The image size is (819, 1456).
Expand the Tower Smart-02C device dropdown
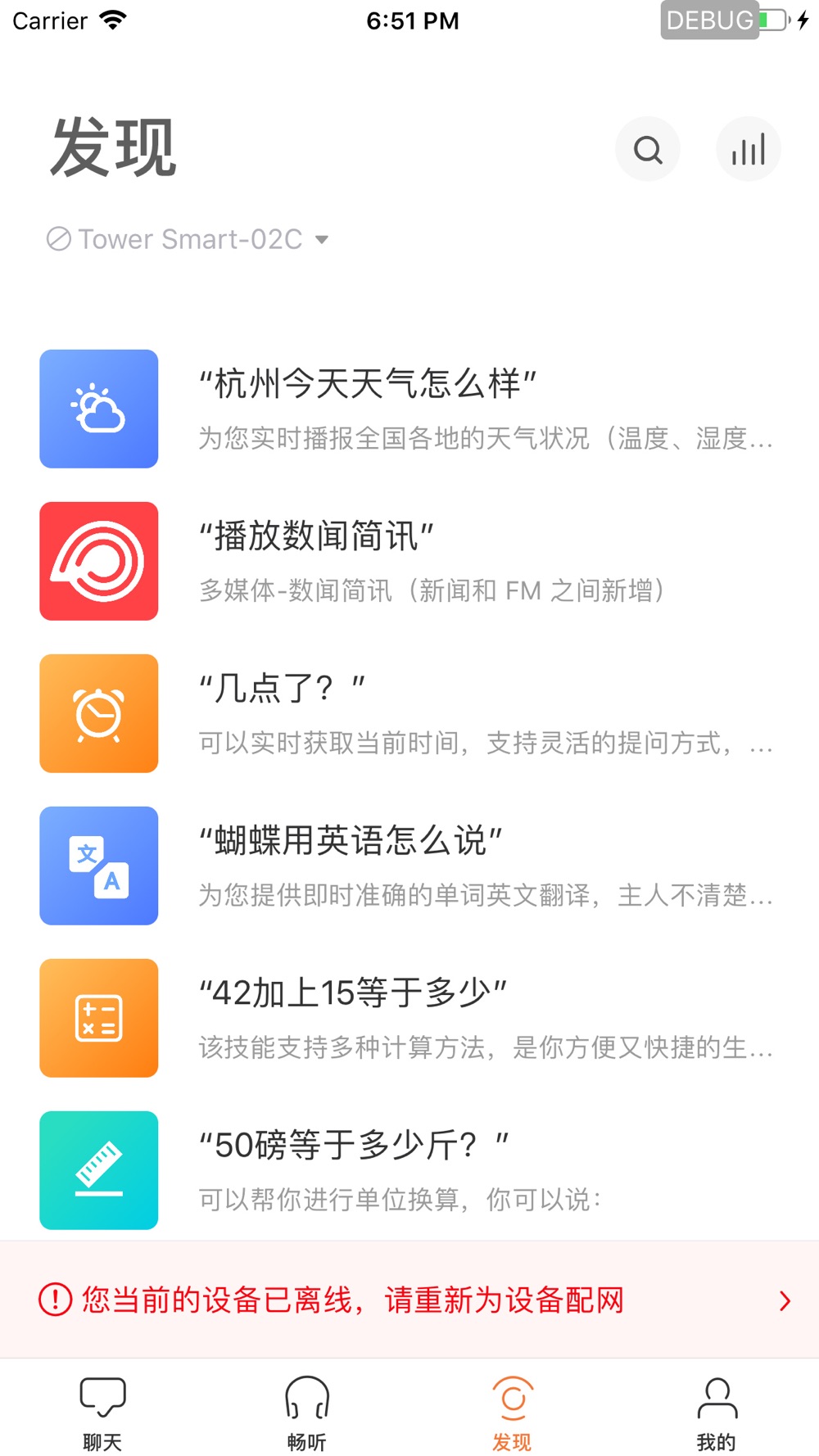[x=188, y=239]
